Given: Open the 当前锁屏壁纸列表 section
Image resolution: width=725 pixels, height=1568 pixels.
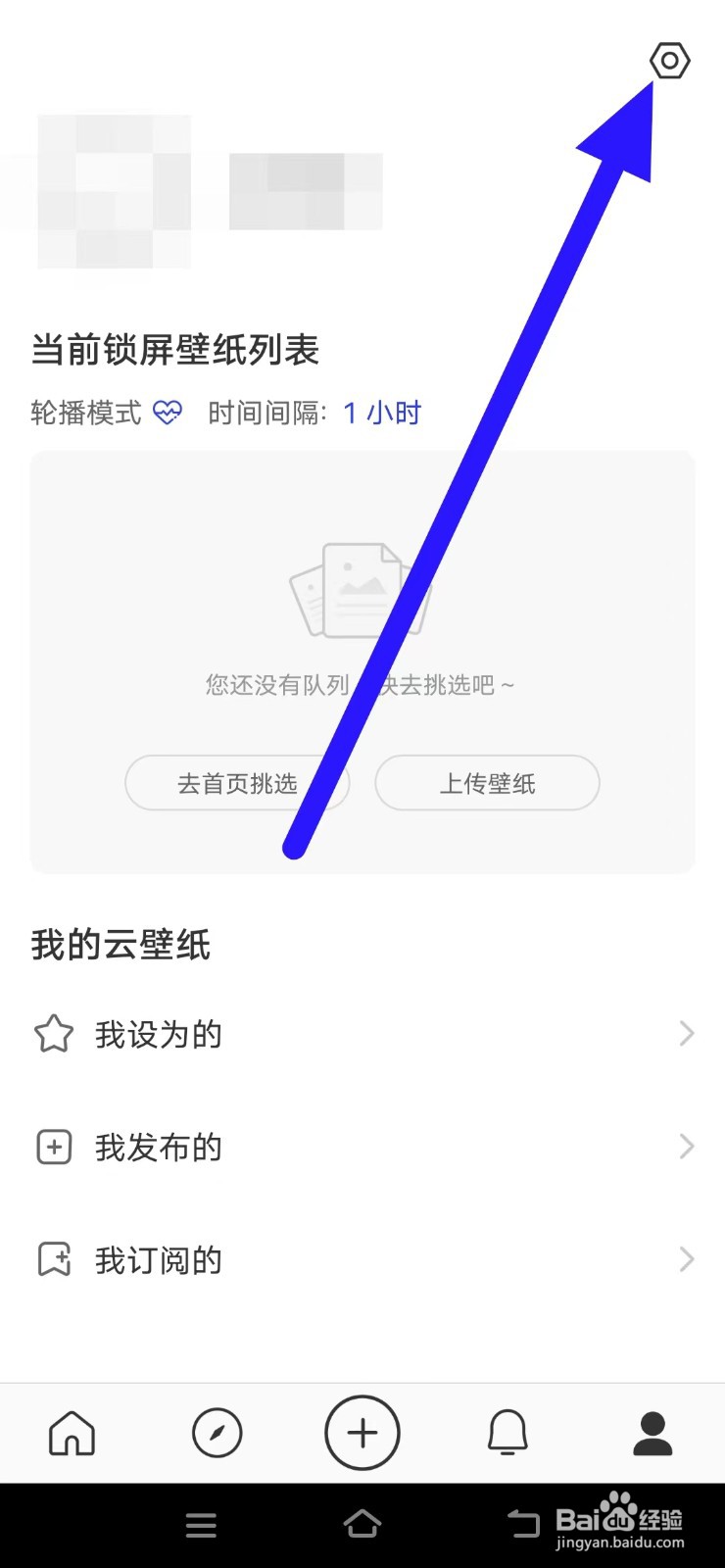Looking at the screenshot, I should 174,350.
